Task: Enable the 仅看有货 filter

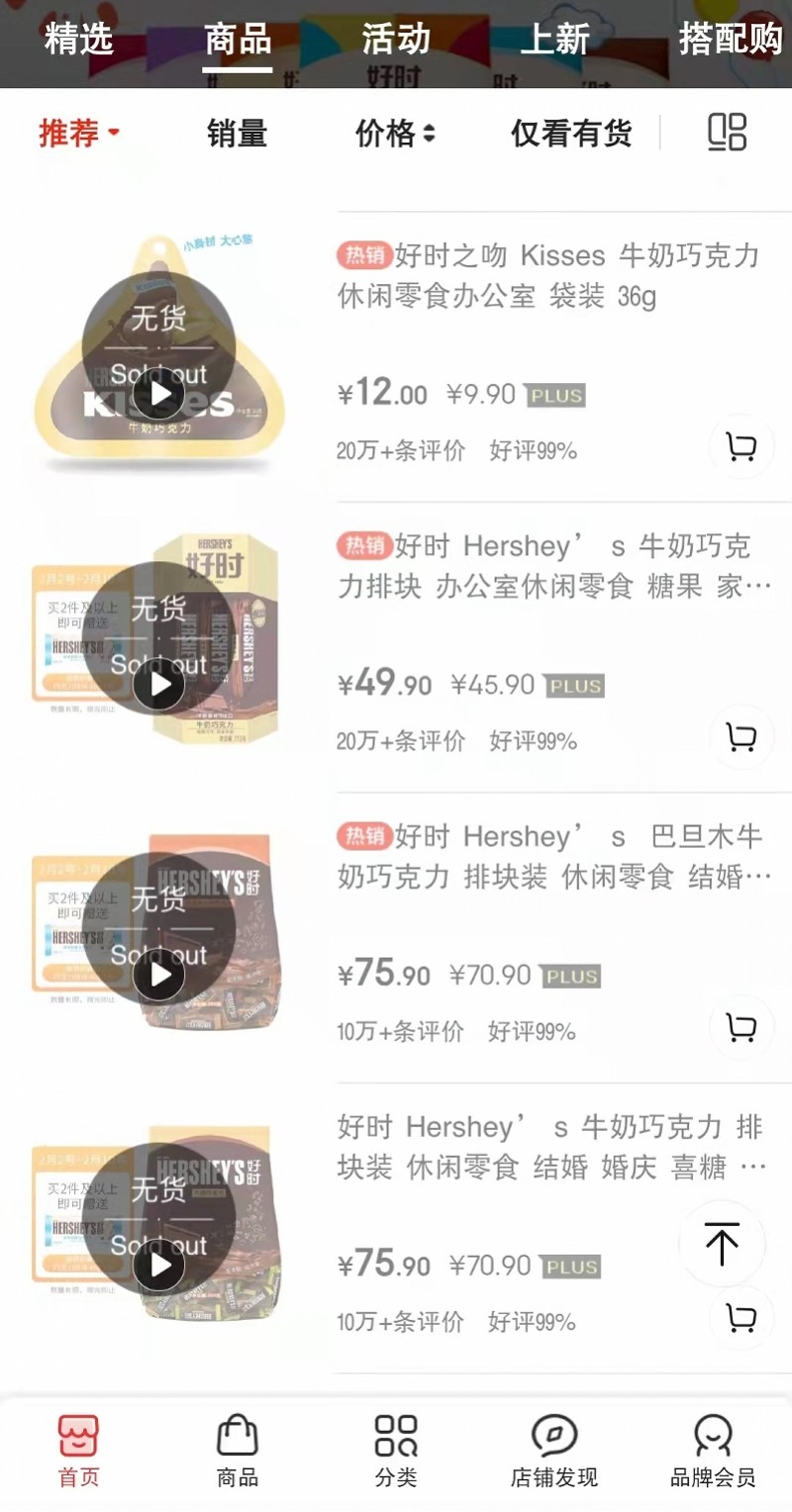Action: pos(571,133)
